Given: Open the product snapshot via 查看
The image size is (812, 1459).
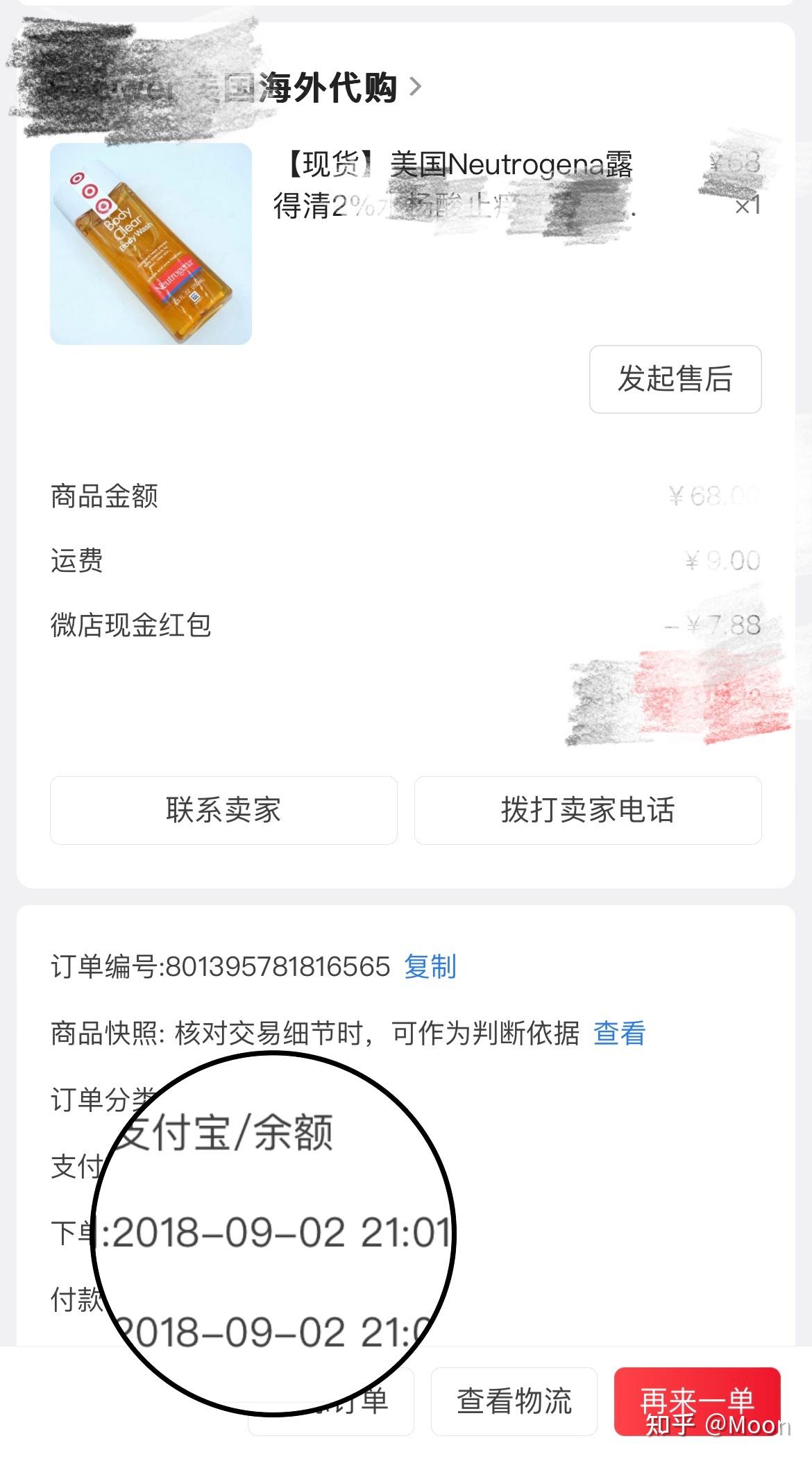Looking at the screenshot, I should click(x=619, y=1033).
